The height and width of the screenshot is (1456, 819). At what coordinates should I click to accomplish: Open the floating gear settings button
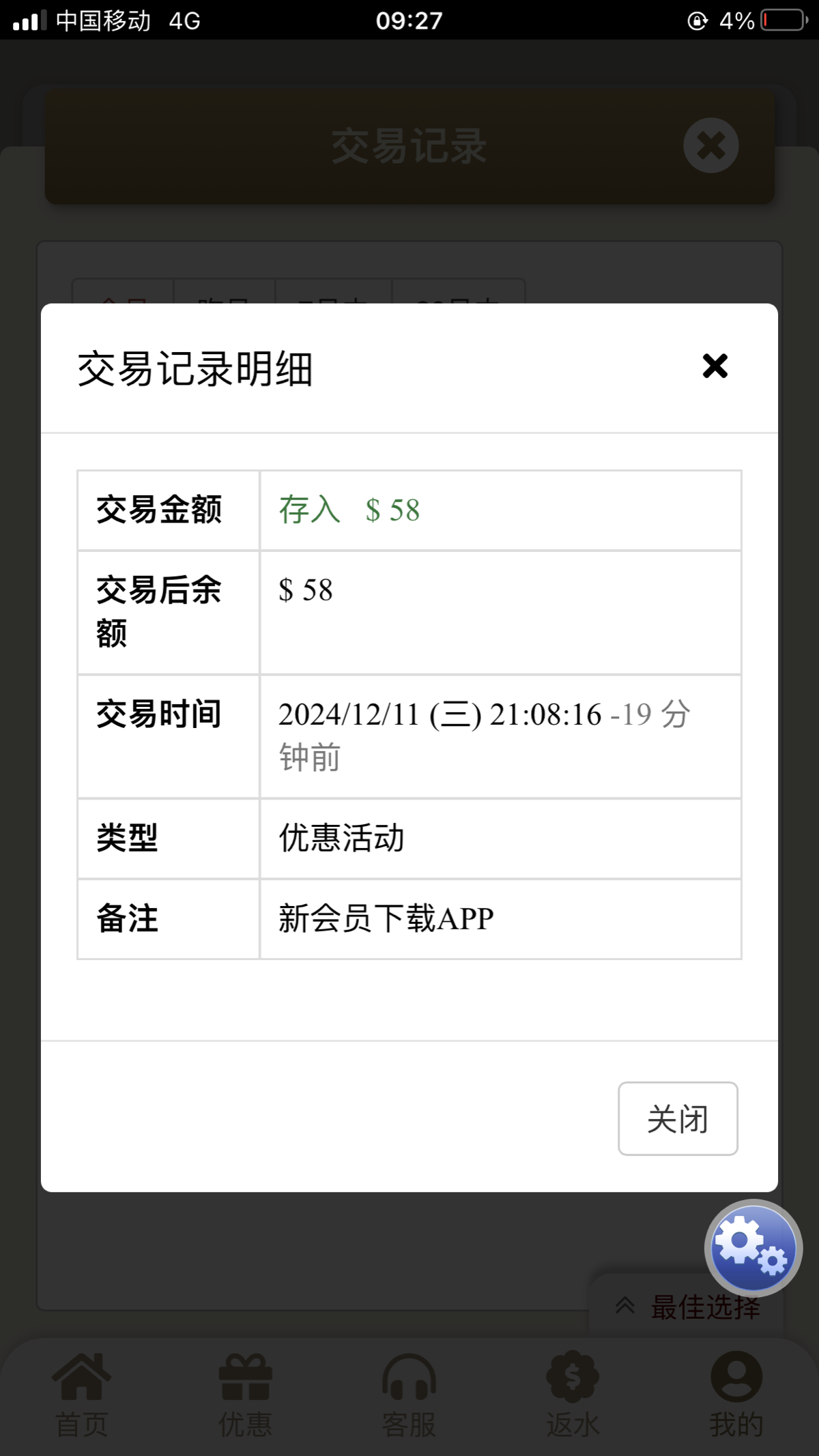(x=753, y=1248)
